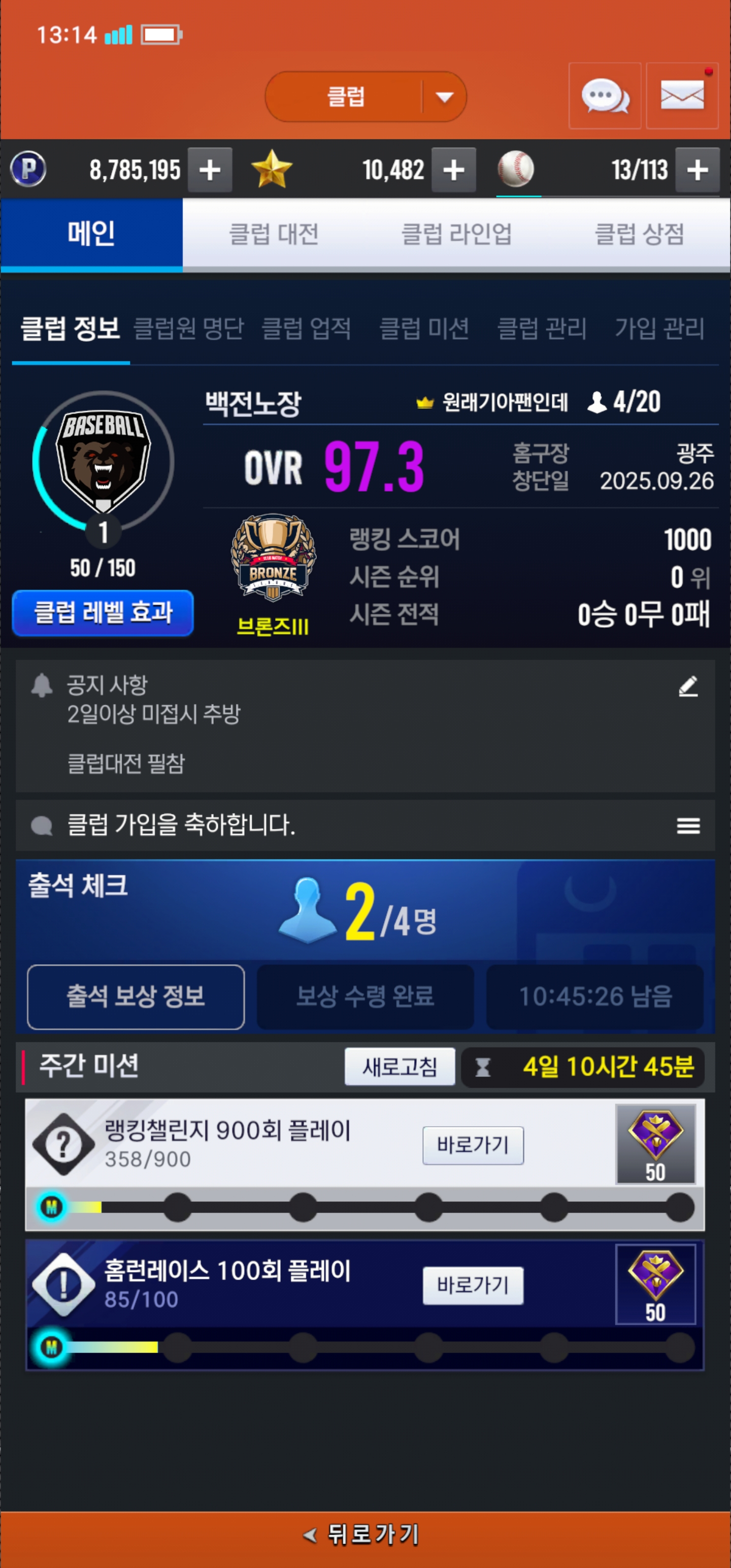This screenshot has height=1568, width=731.
Task: Open the 클럽 관리 sub-tab
Action: [542, 329]
